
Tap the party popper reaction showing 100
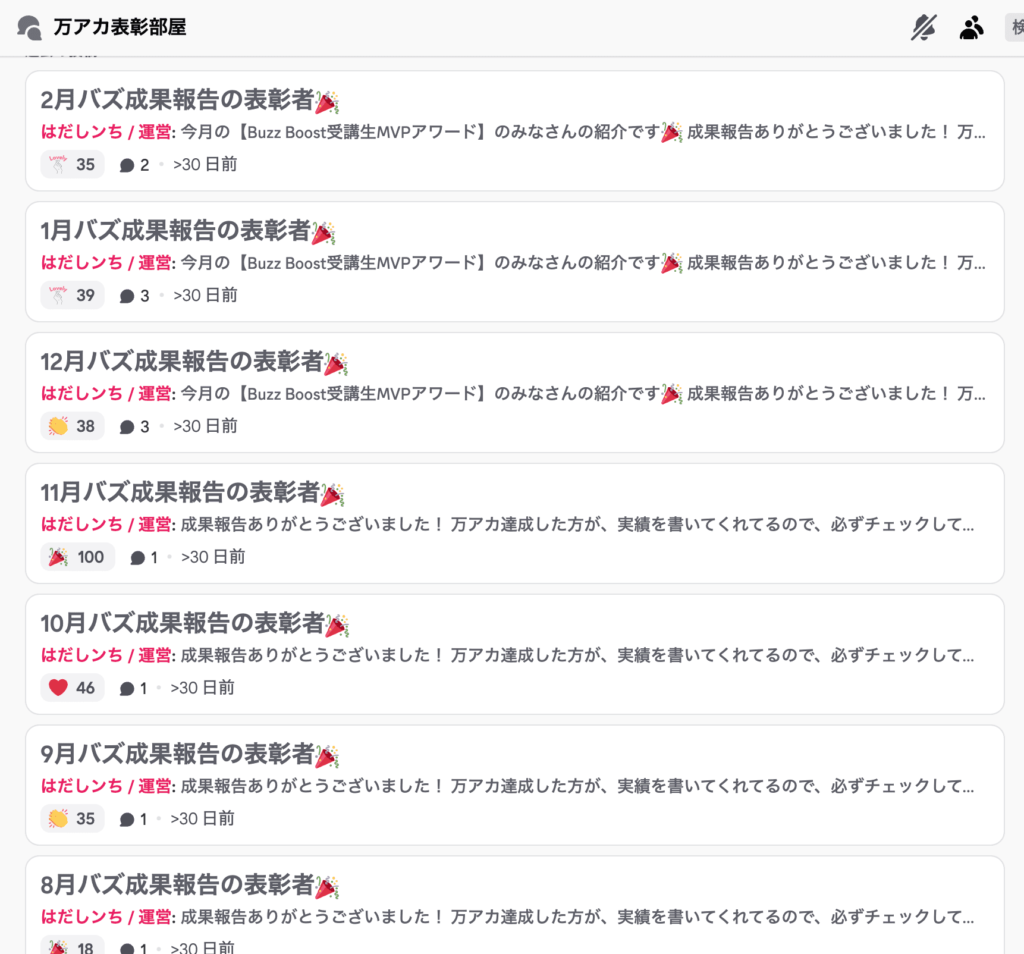click(x=77, y=557)
